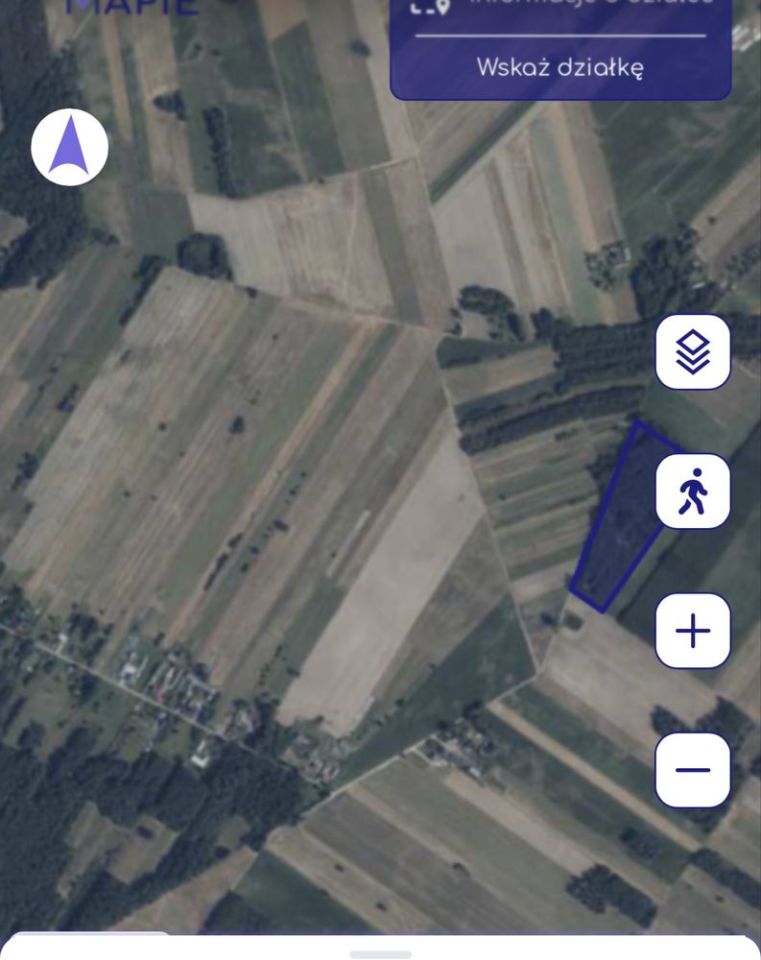Choose "Wskaż działkę" from the panel

[563, 68]
